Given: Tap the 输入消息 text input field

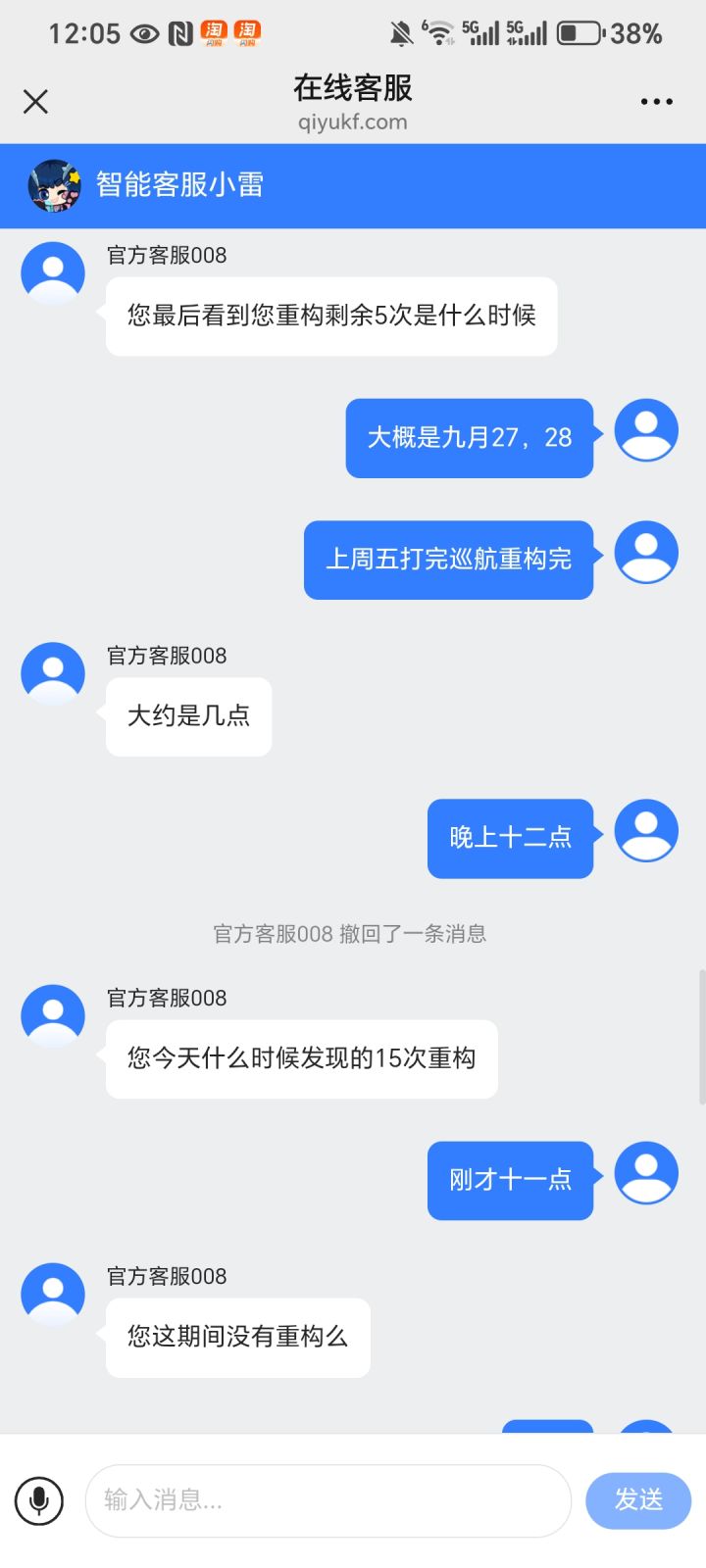Looking at the screenshot, I should pyautogui.click(x=328, y=1500).
